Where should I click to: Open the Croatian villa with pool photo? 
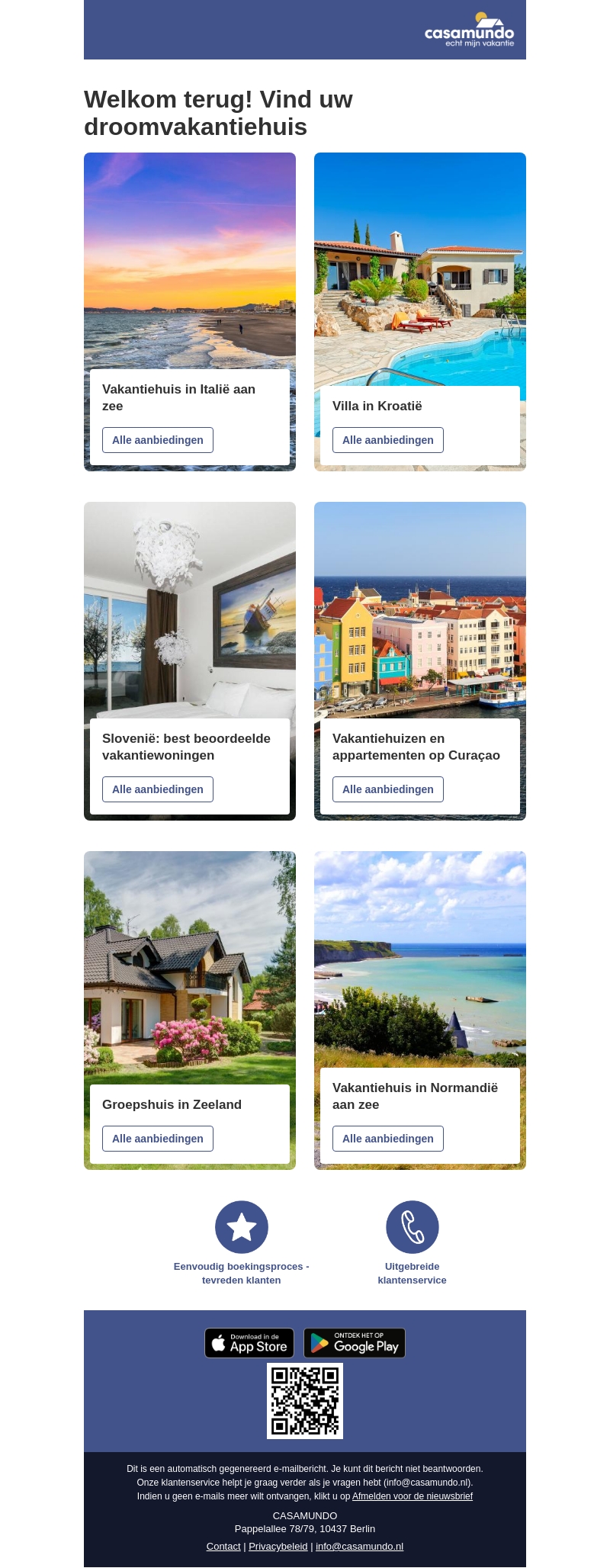tap(420, 267)
